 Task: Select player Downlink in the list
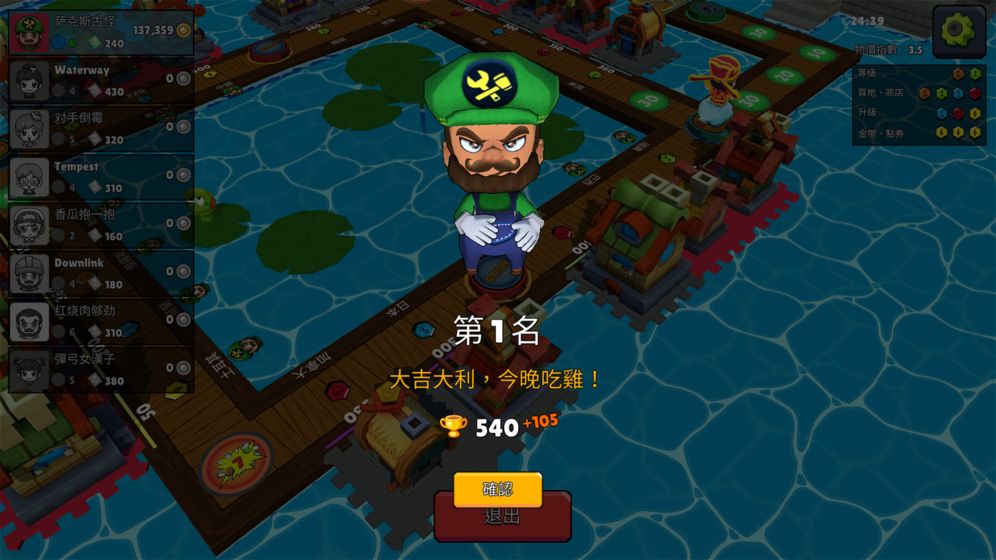pos(100,272)
